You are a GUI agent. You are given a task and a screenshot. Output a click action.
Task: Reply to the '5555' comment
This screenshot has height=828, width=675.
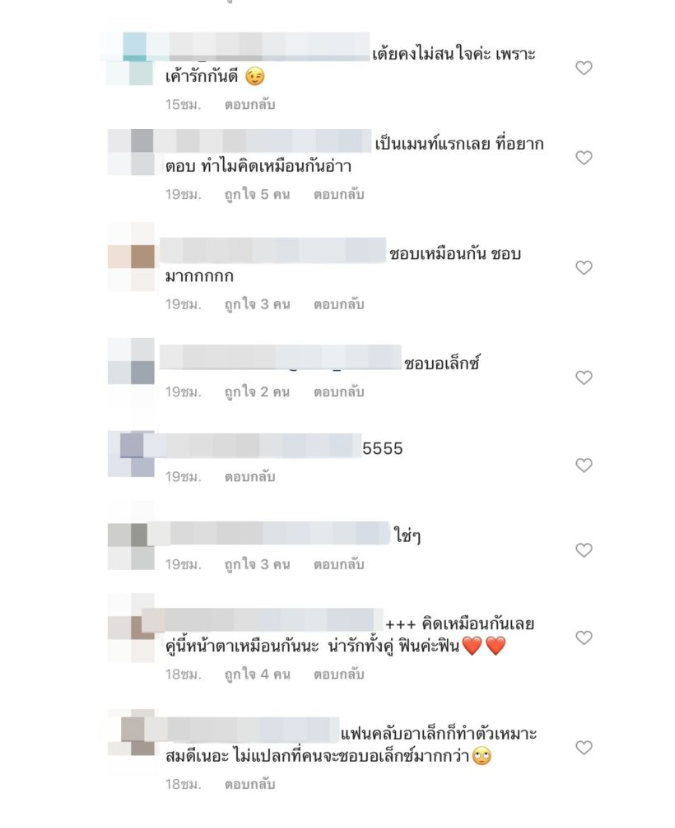[250, 478]
